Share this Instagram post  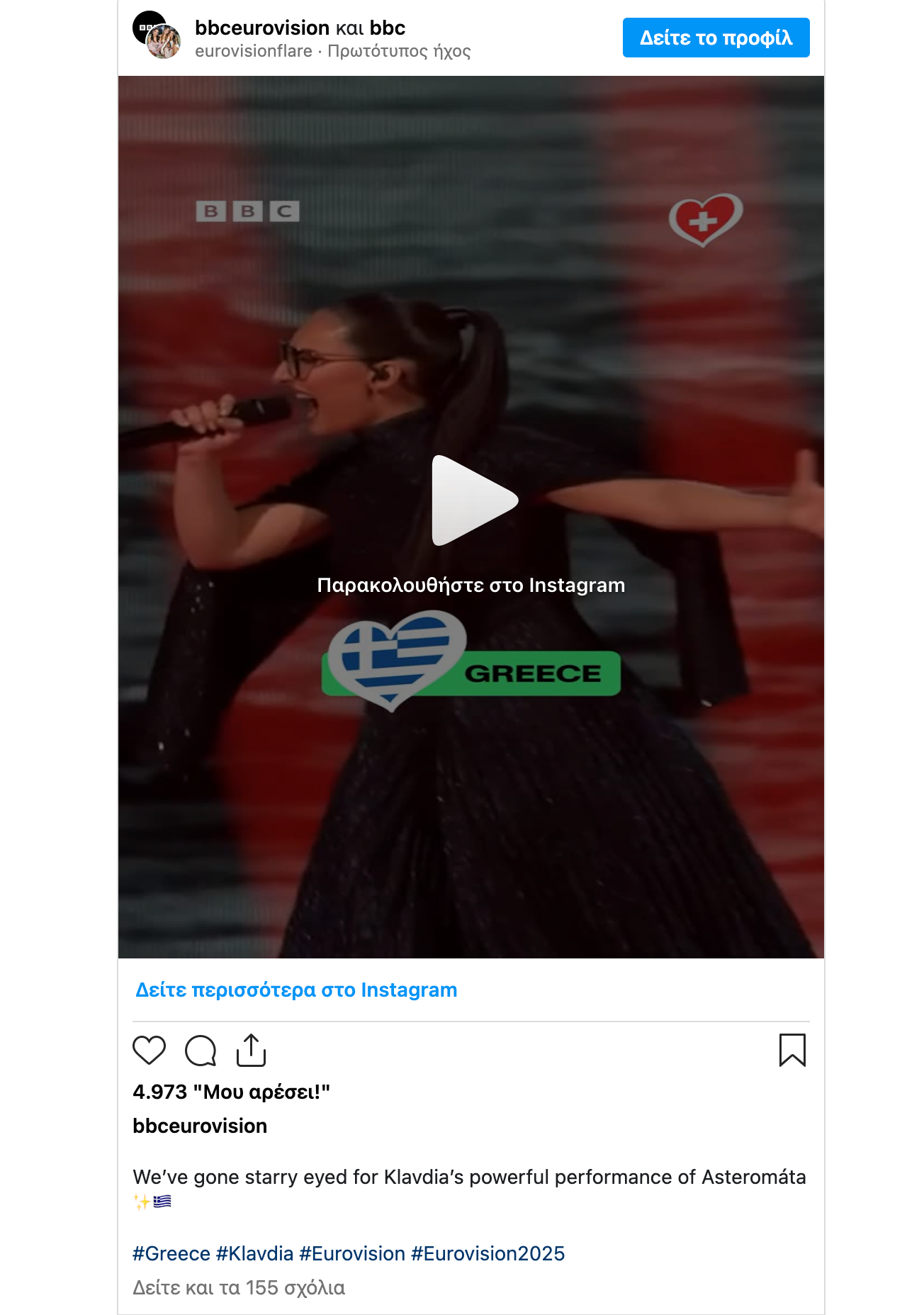point(251,1050)
